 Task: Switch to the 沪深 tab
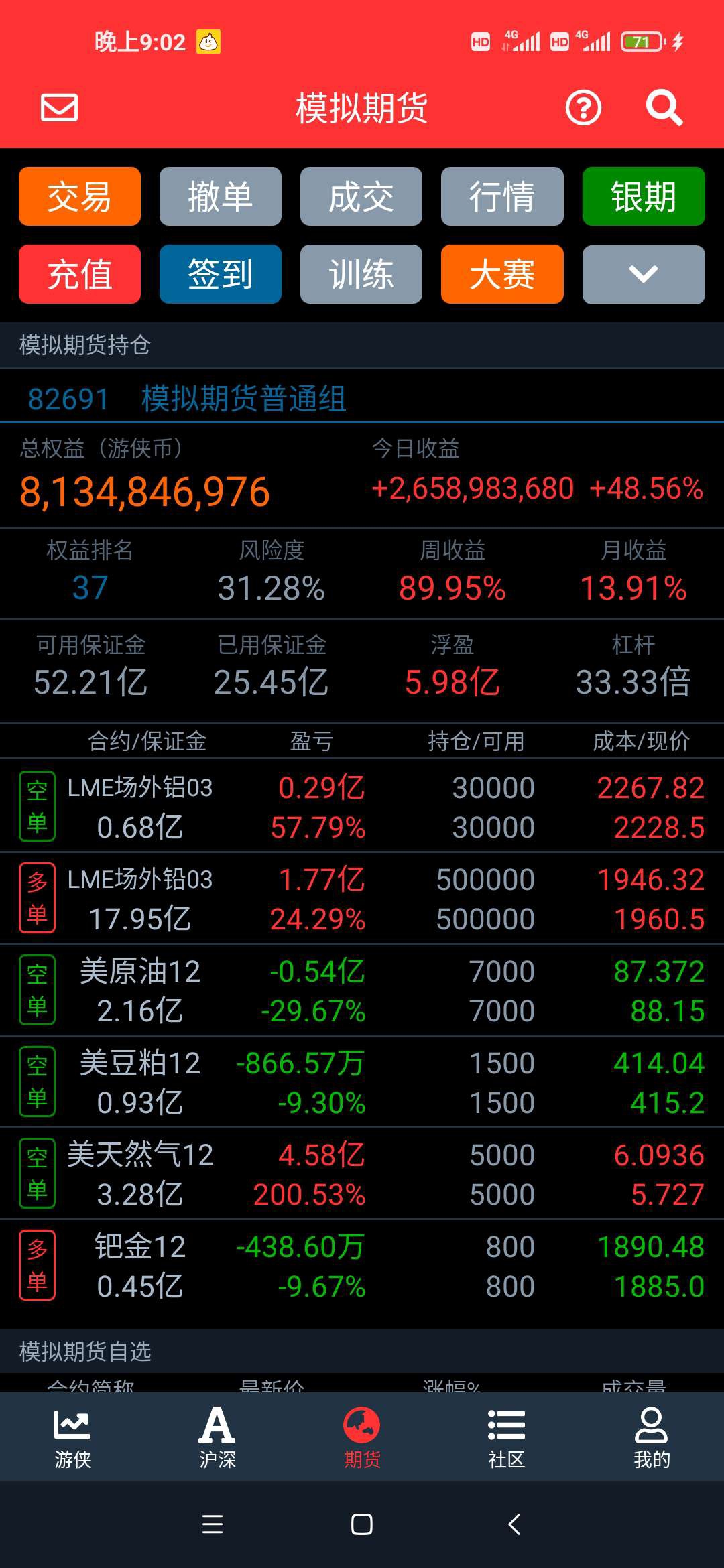point(217,1437)
